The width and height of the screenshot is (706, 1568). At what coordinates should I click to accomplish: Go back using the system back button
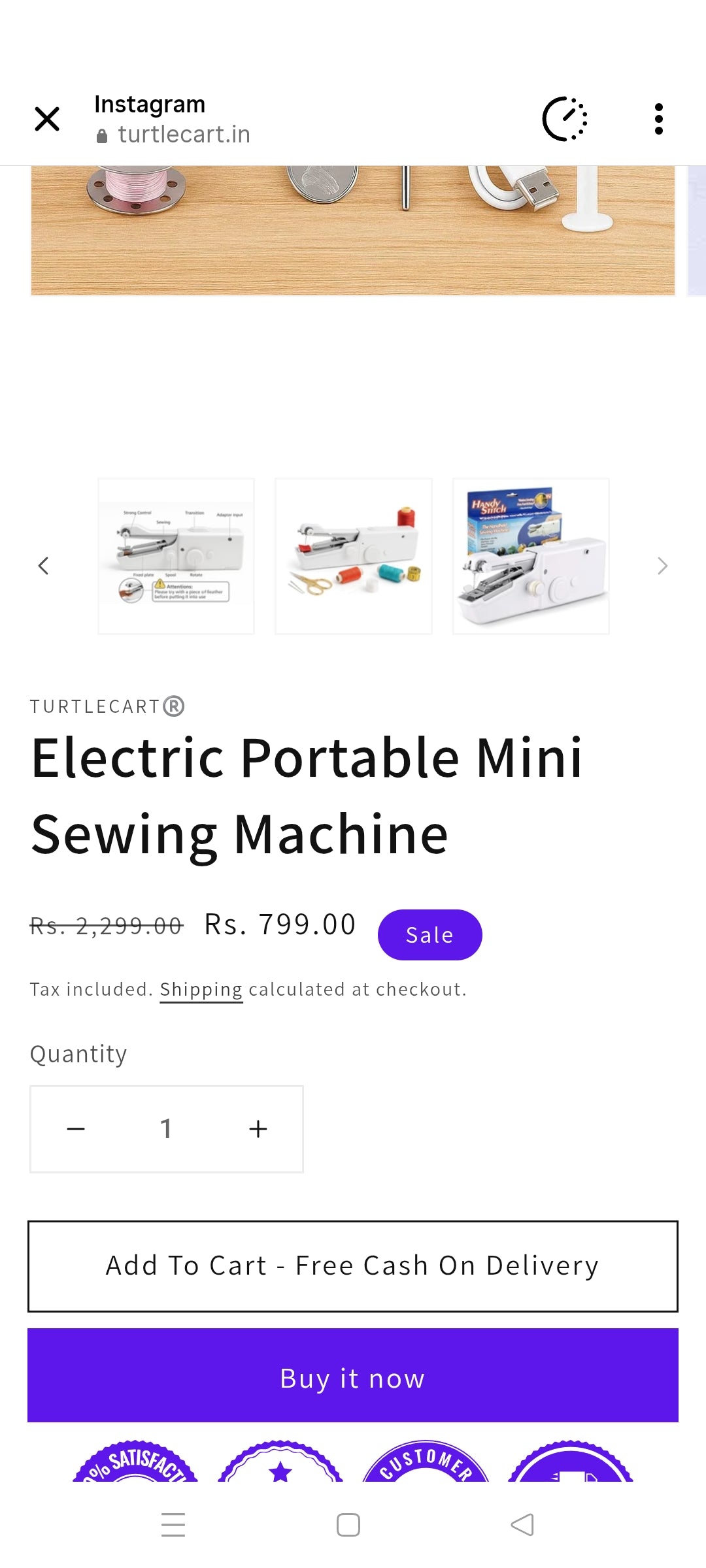click(x=522, y=1525)
